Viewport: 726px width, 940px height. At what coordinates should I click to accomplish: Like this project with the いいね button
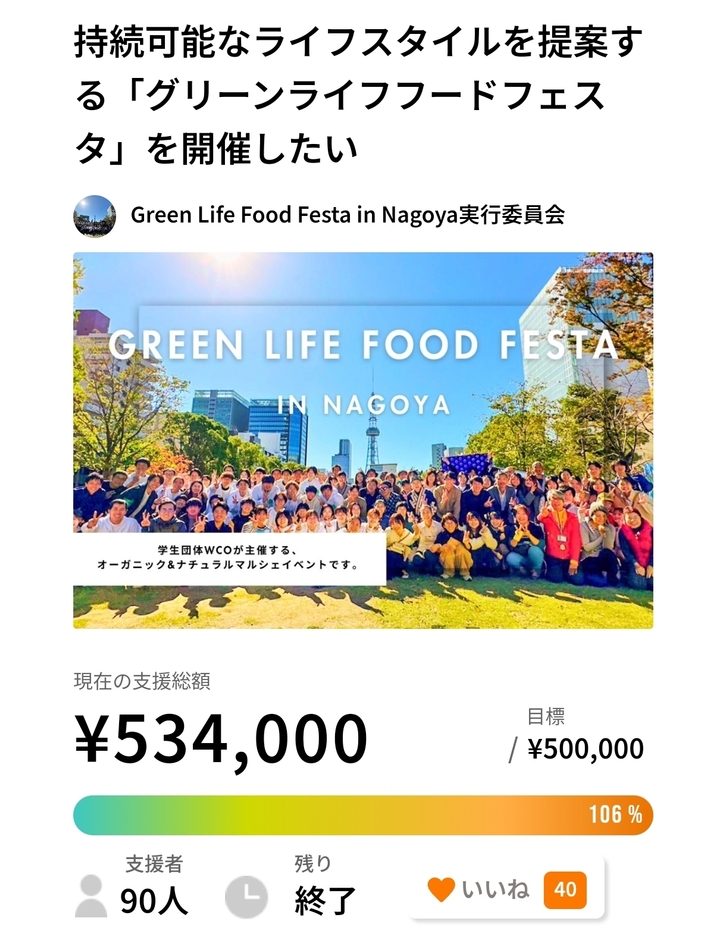[505, 888]
